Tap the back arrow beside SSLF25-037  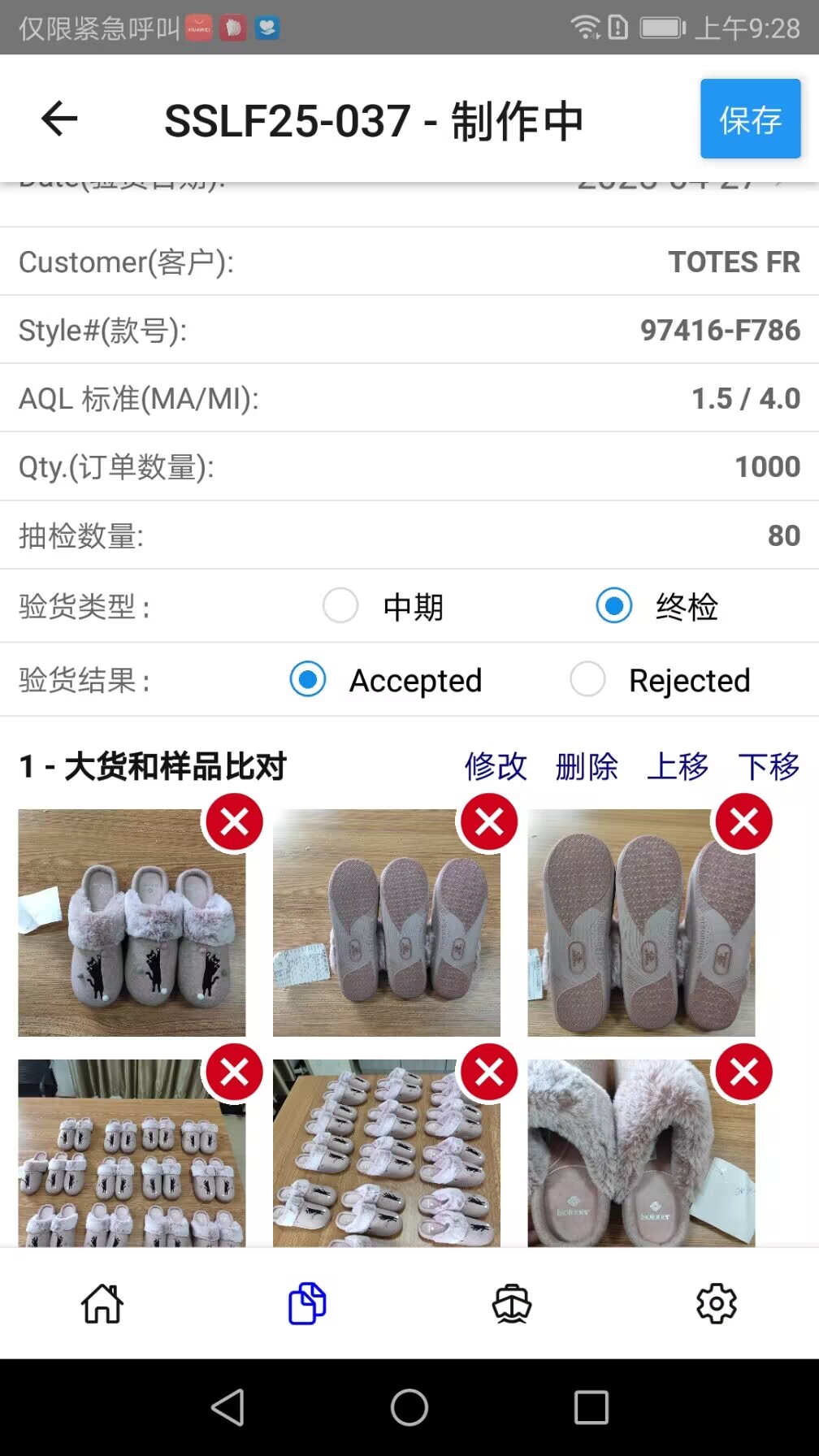(x=57, y=119)
